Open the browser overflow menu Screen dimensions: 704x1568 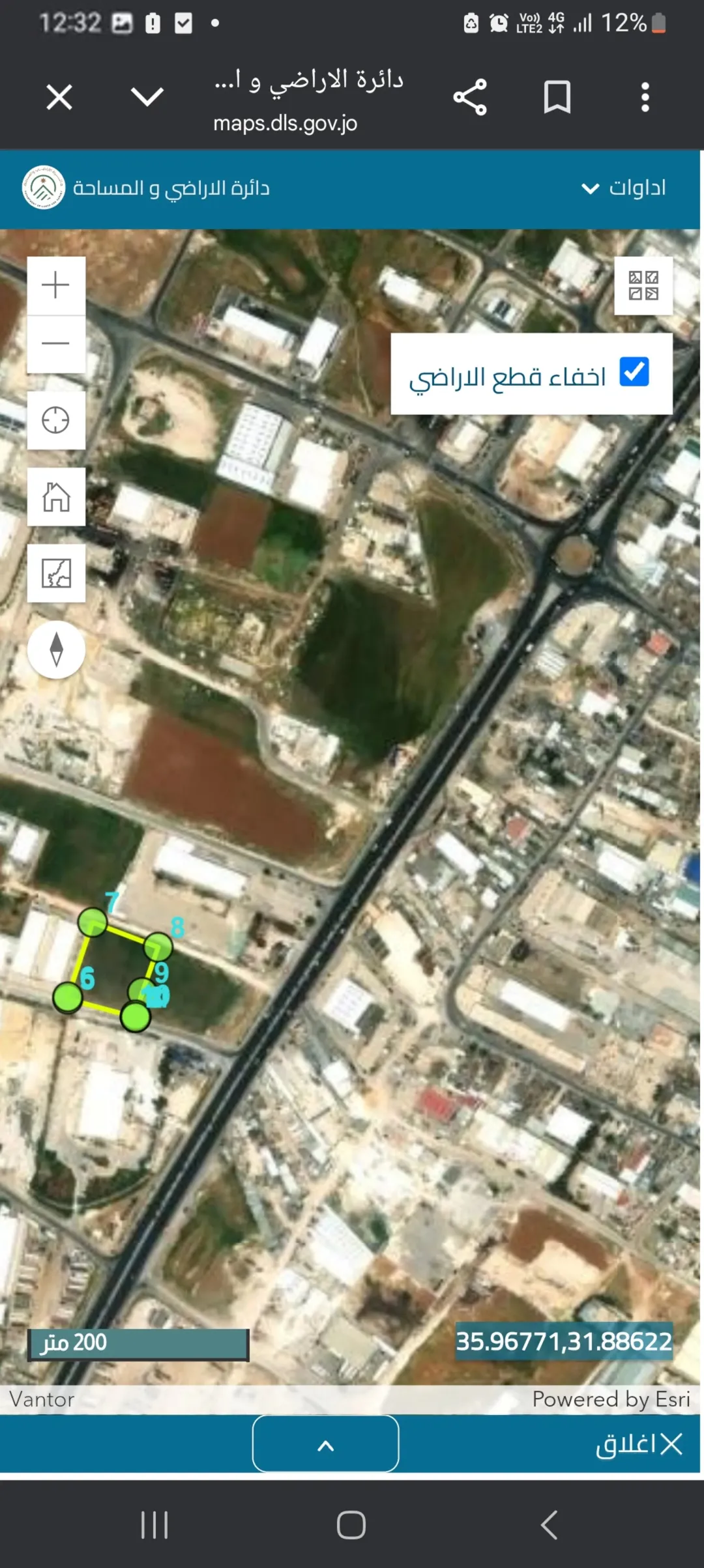coord(645,98)
